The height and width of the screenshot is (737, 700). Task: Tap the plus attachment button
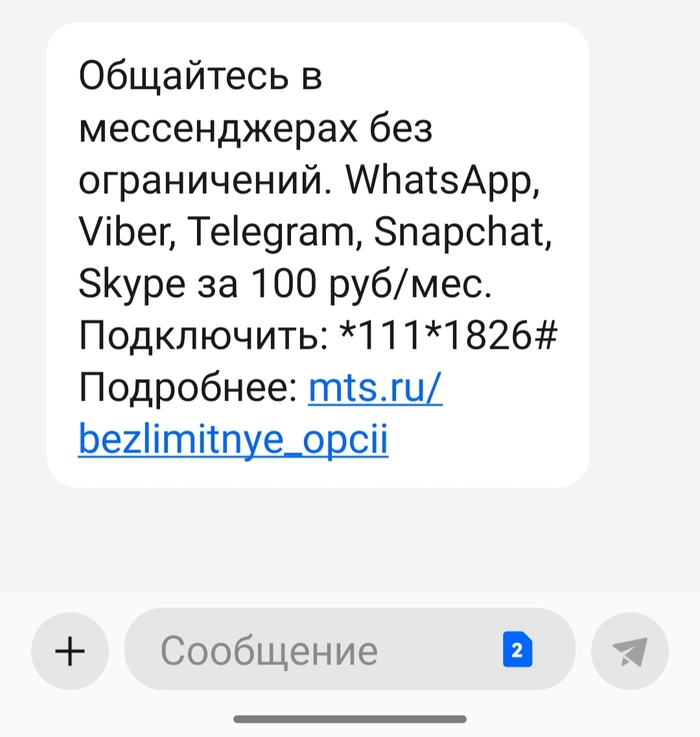click(x=70, y=652)
